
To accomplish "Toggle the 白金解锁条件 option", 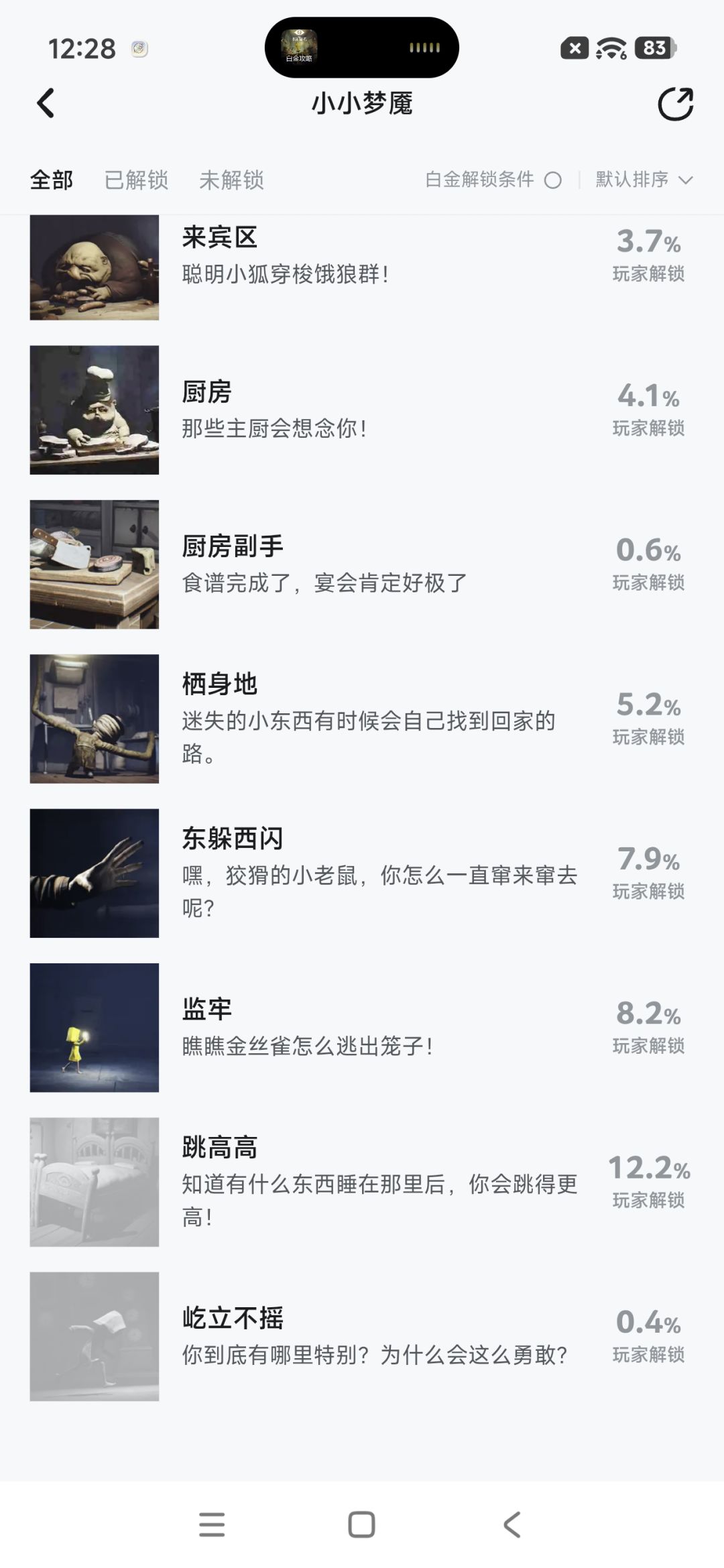I will pos(493,180).
